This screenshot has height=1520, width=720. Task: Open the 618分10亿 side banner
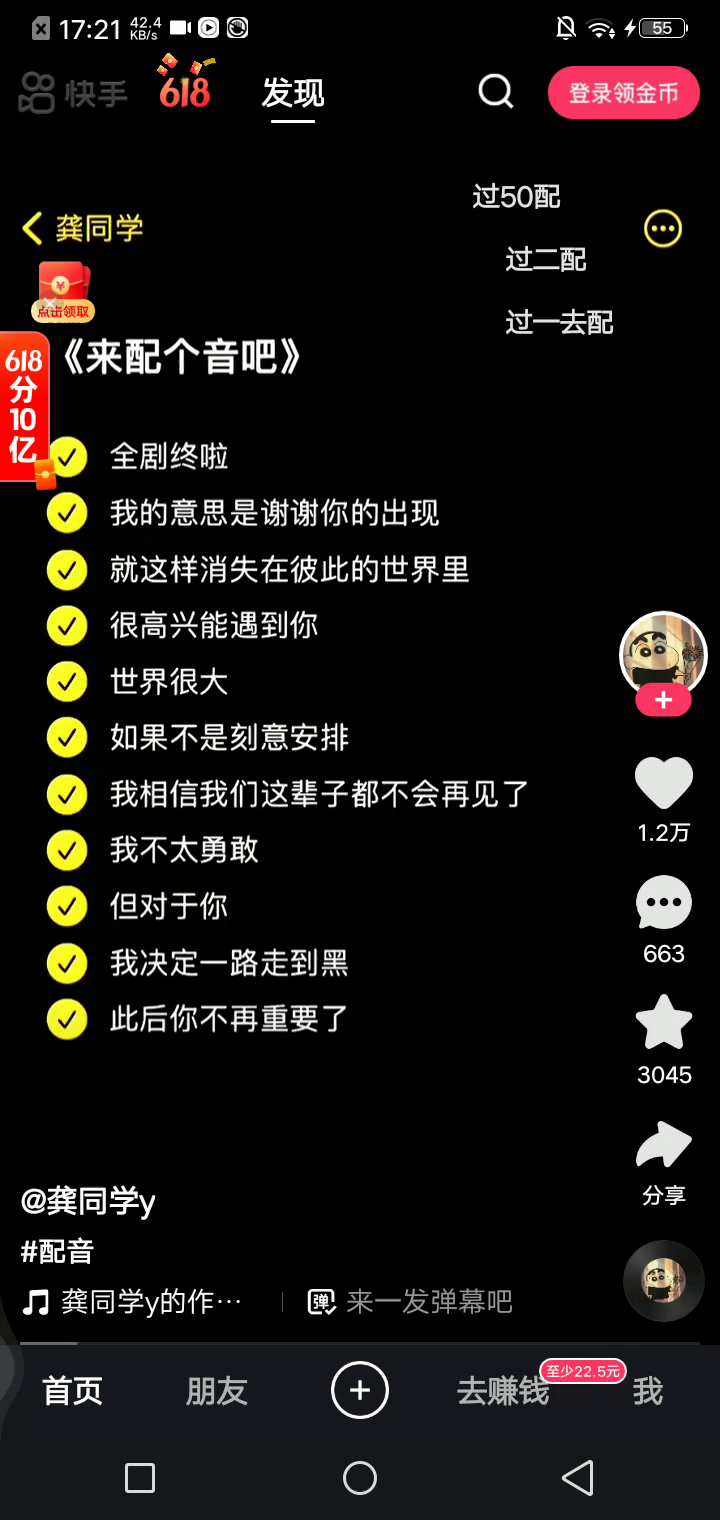point(22,405)
